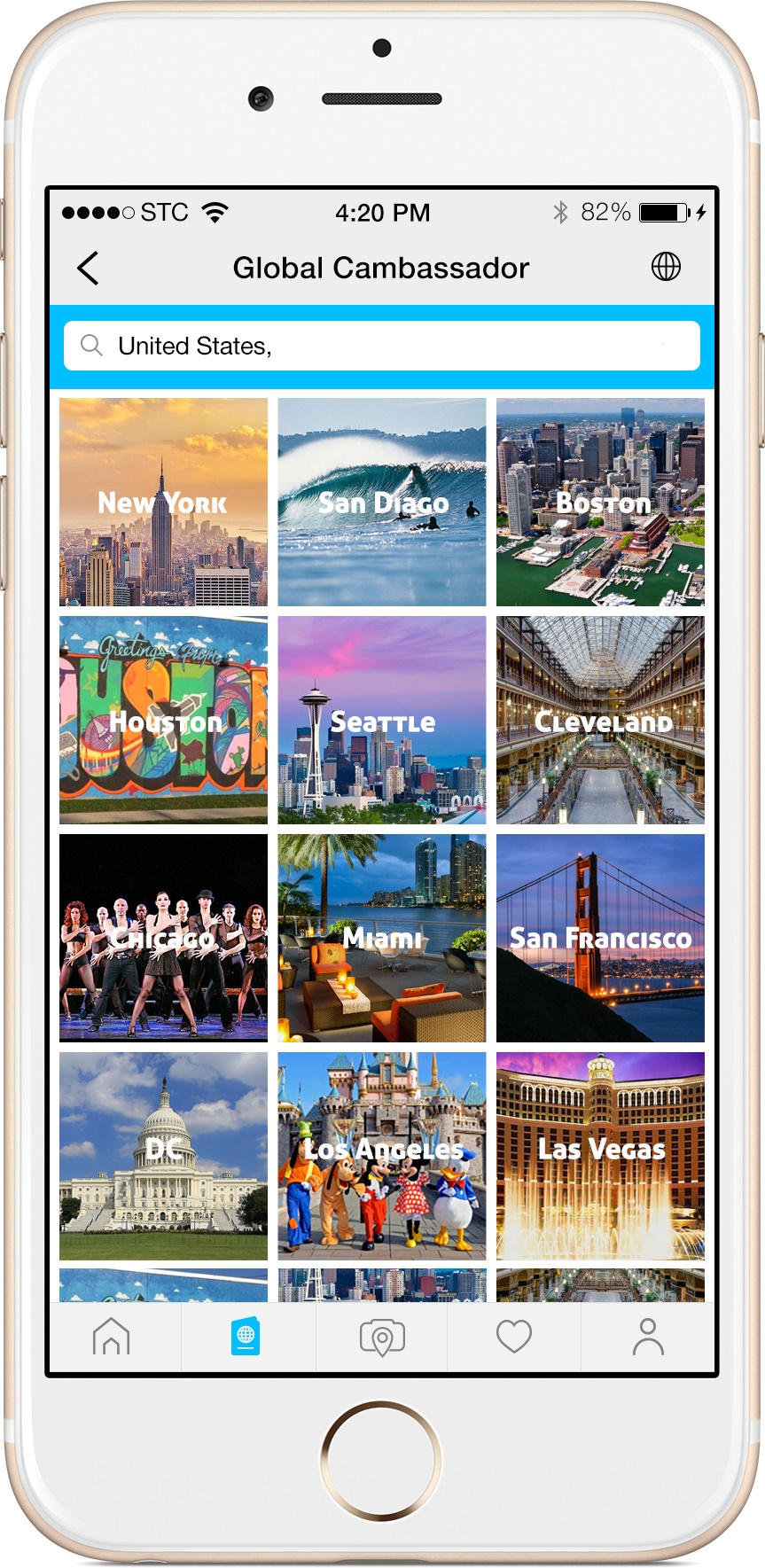The image size is (765, 1568).
Task: Open the globe icon in header
Action: (666, 267)
